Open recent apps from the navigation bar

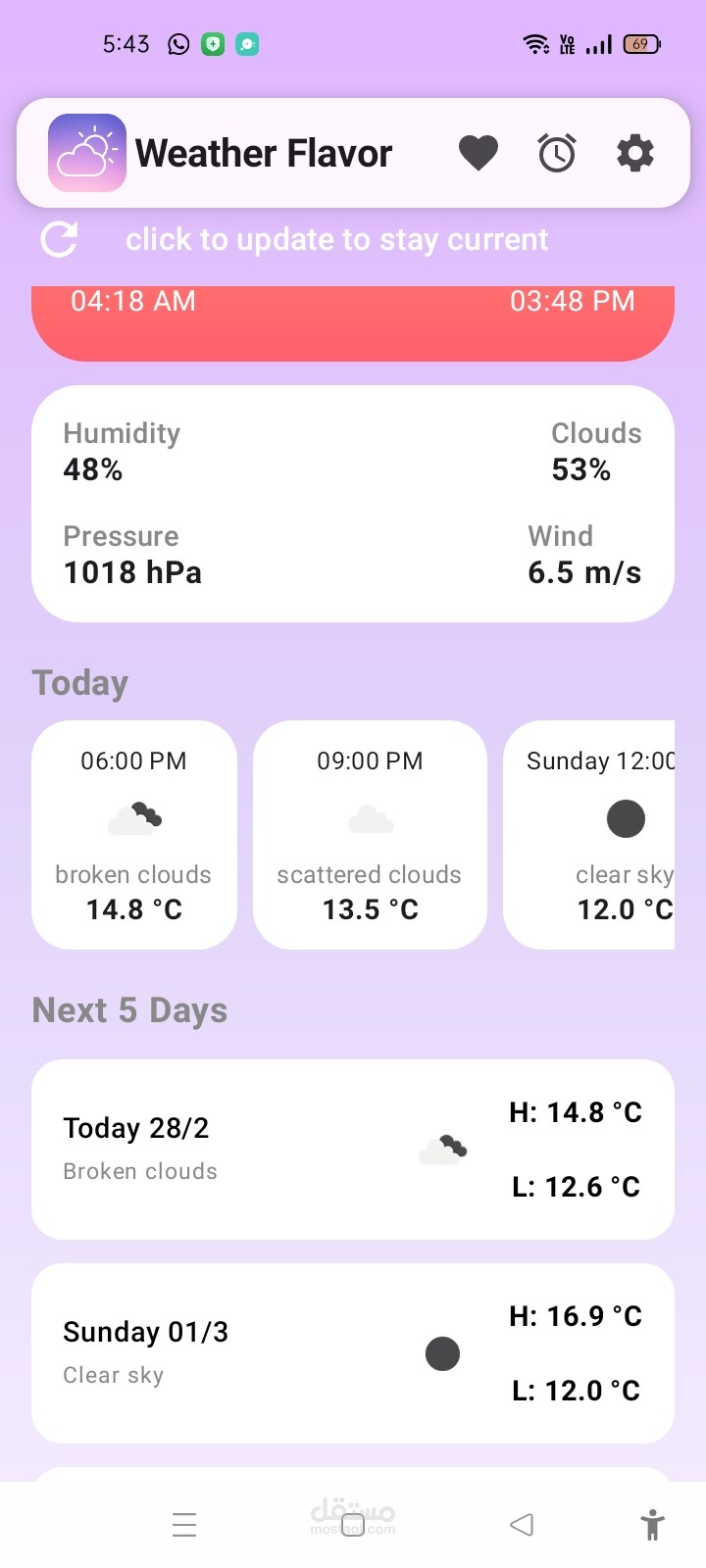pos(184,1525)
